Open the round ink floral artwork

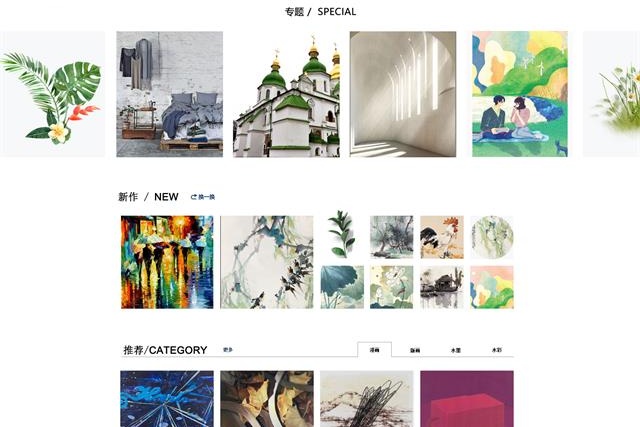(492, 237)
